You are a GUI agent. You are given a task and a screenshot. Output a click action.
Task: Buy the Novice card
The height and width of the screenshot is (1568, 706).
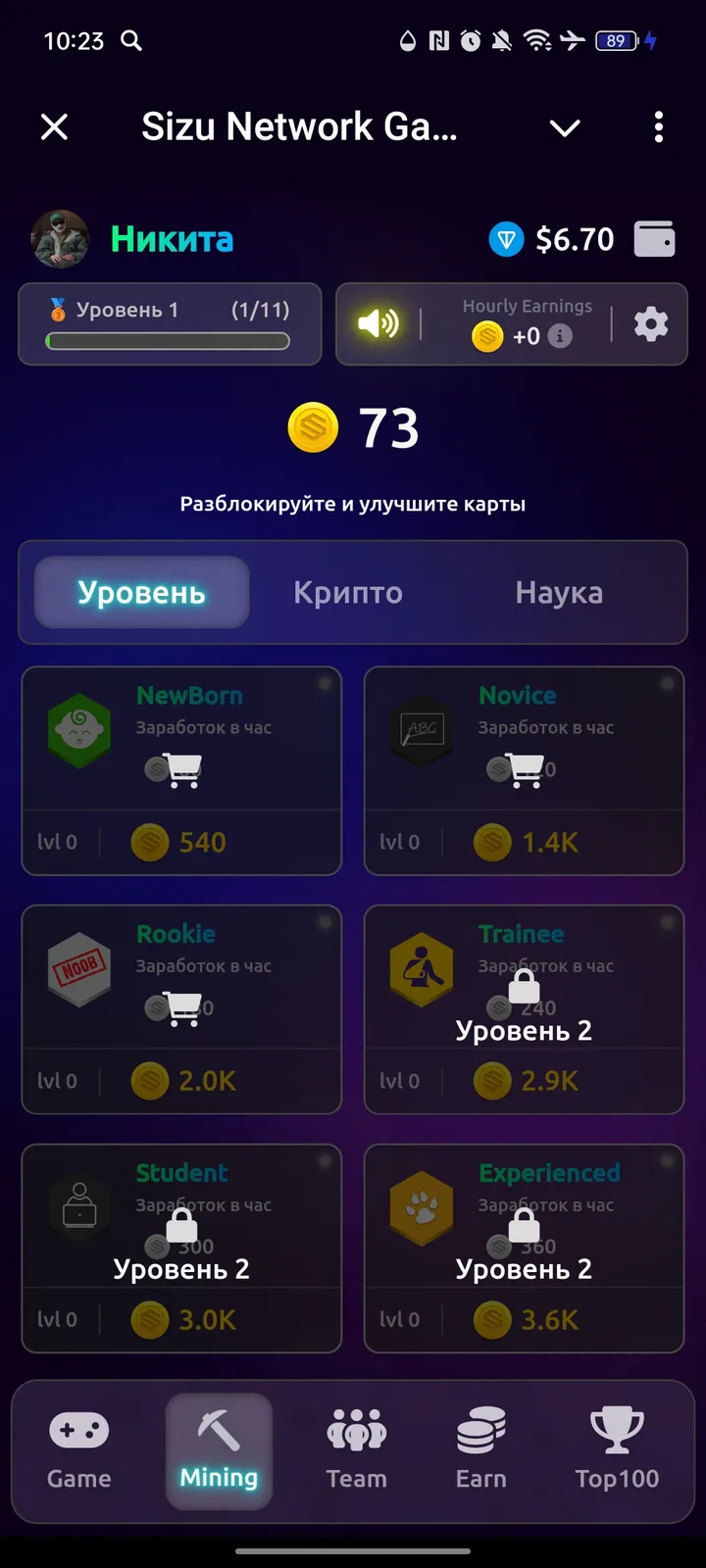[524, 770]
